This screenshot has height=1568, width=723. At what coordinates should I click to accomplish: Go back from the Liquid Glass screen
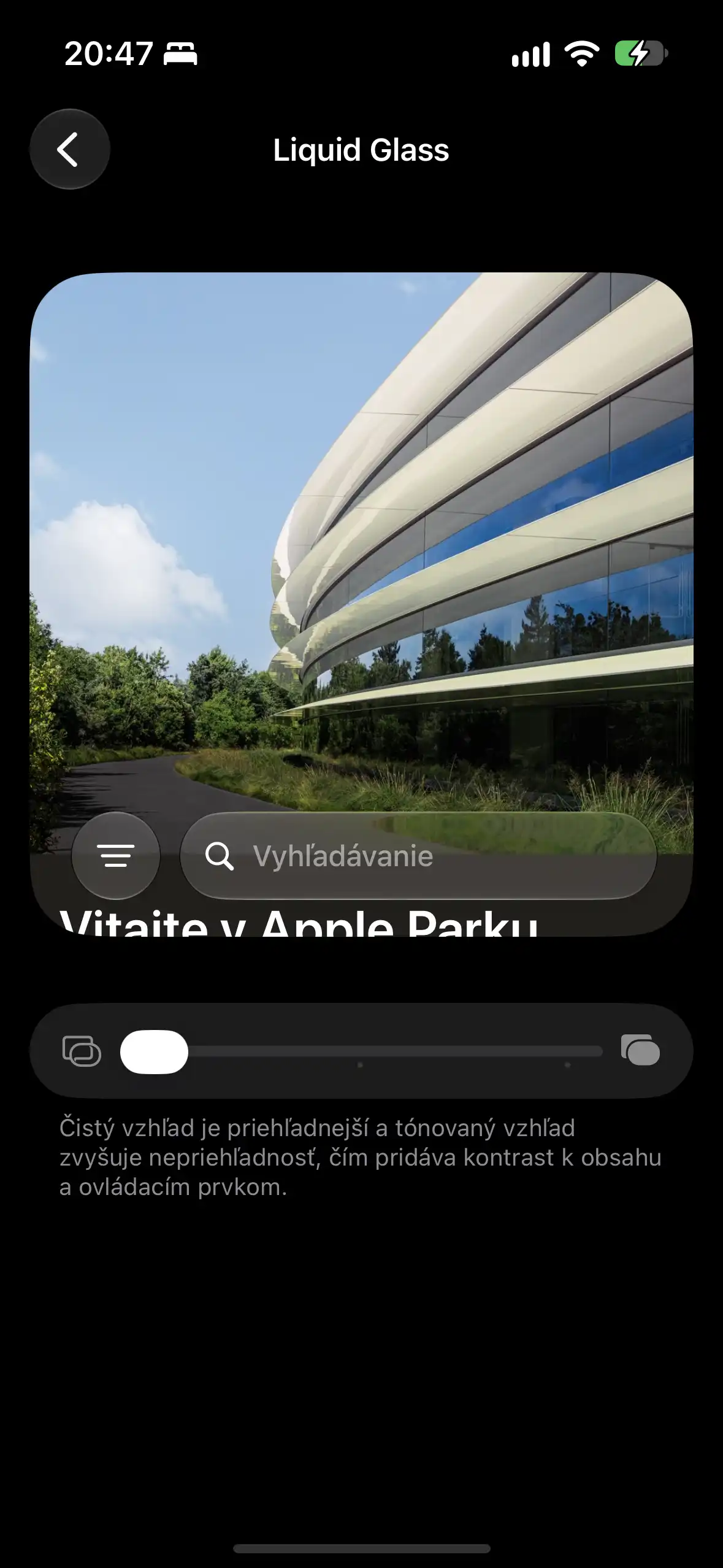[x=70, y=149]
